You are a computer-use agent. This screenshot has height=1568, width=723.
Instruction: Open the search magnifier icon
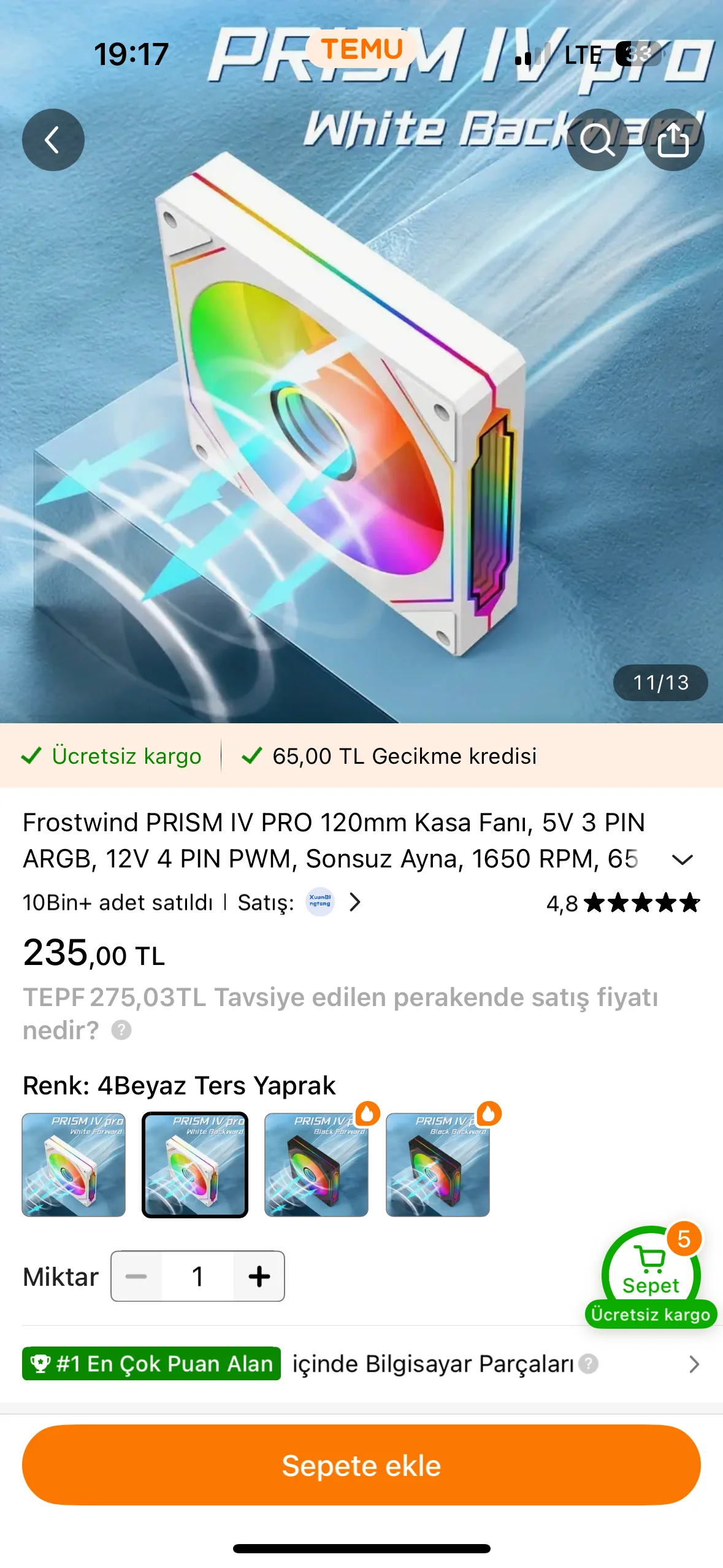coord(597,140)
